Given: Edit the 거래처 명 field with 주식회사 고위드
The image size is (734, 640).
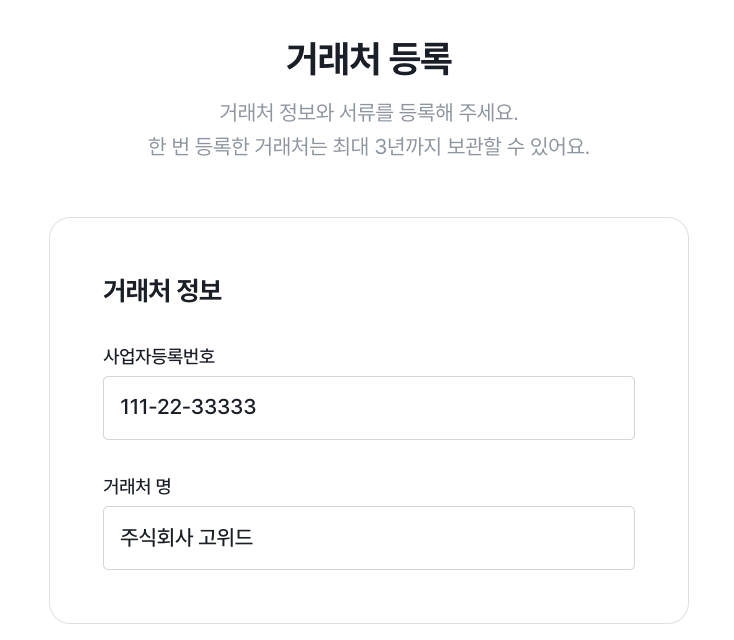Looking at the screenshot, I should [x=369, y=538].
